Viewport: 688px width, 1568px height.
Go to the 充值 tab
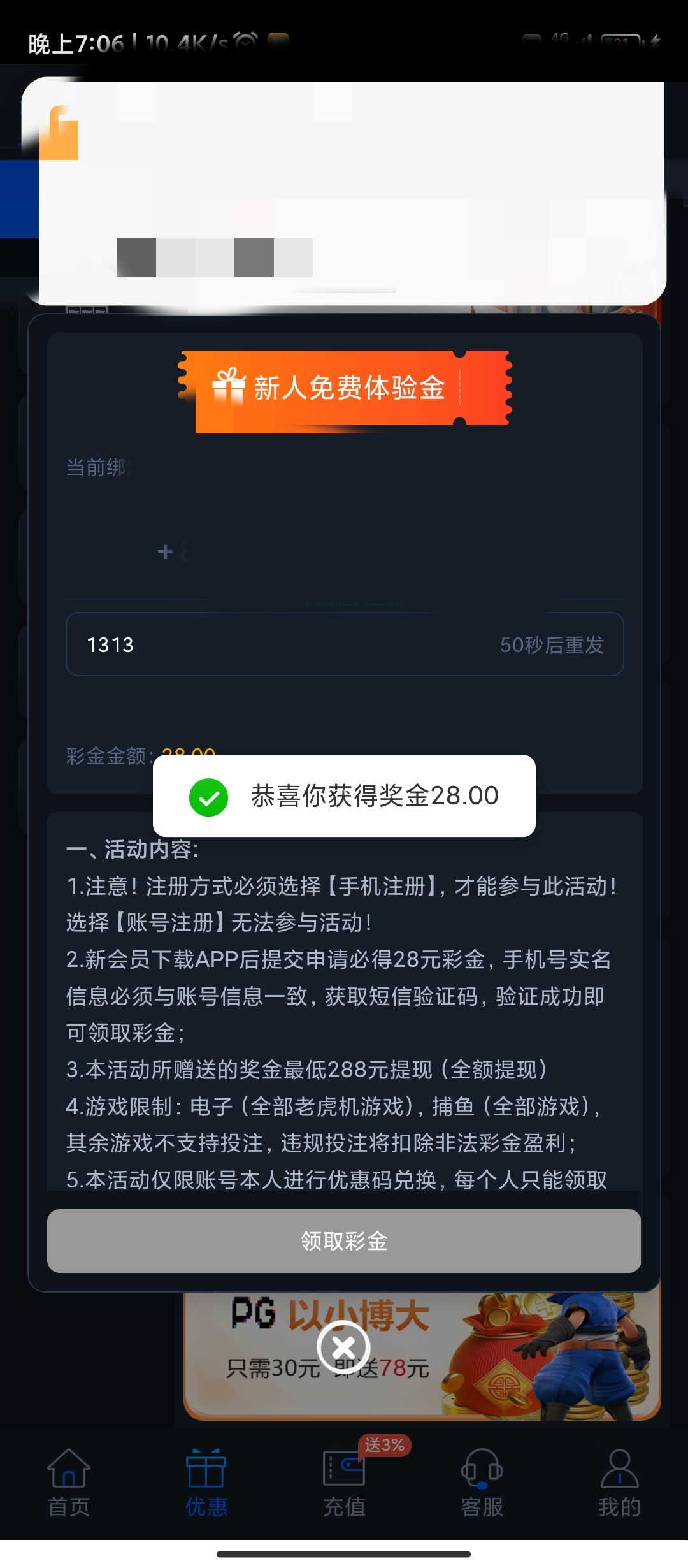344,1483
